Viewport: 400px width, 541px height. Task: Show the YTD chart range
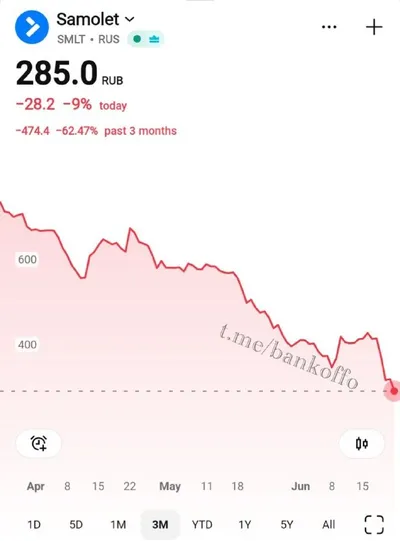coord(202,525)
